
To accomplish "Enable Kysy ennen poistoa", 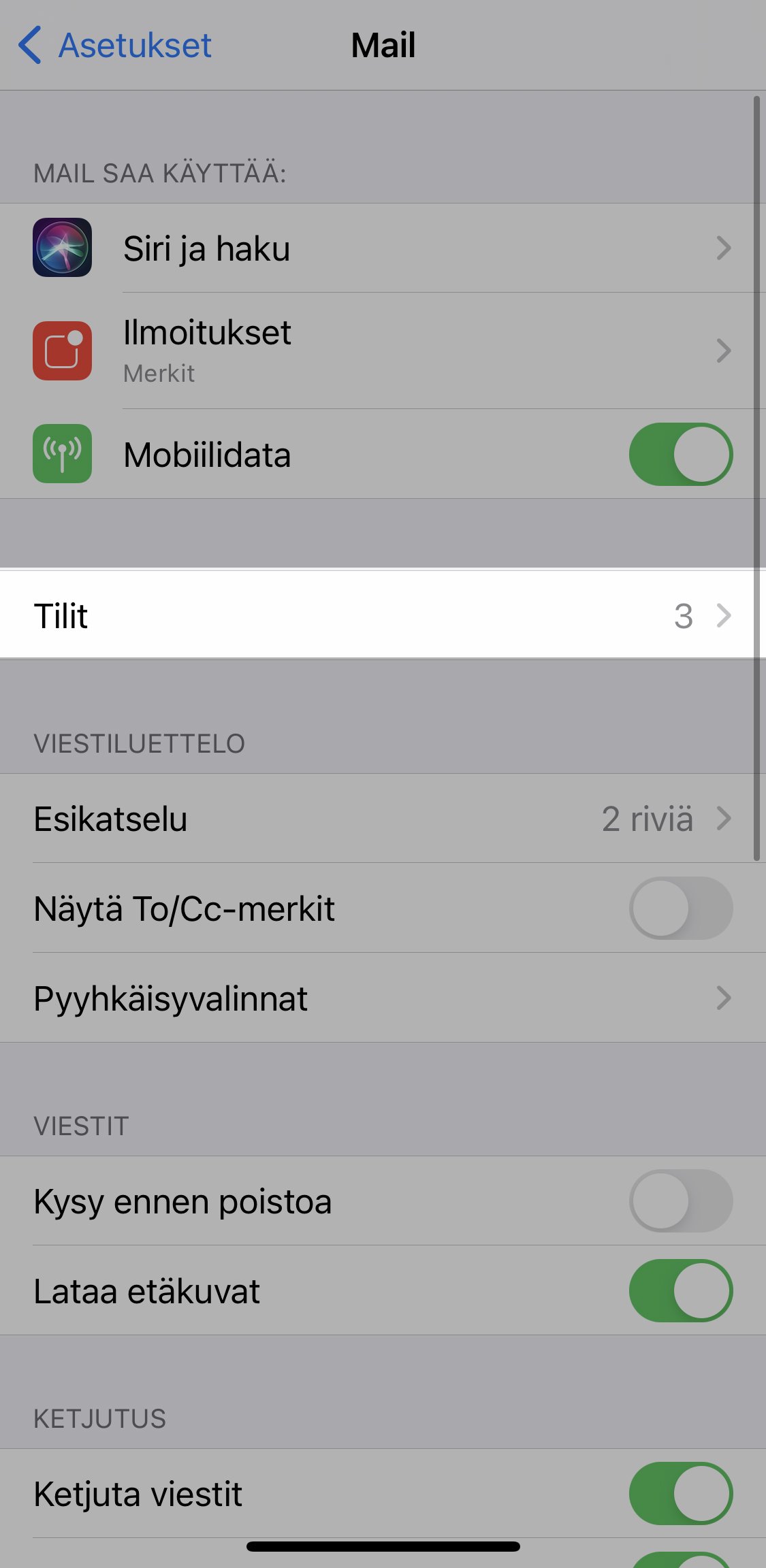I will coord(680,1200).
